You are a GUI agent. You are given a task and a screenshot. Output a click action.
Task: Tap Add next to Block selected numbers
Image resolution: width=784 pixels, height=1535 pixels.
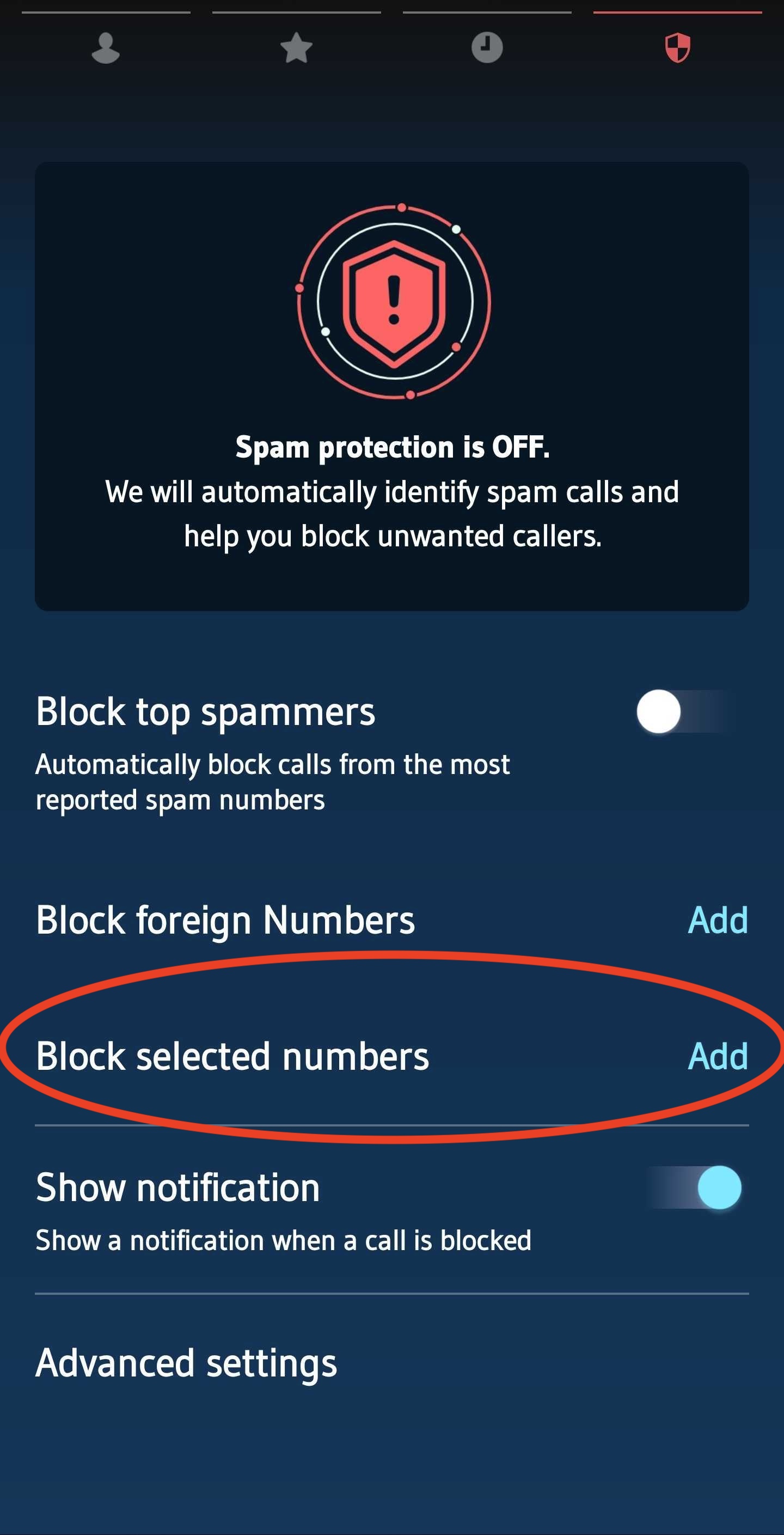tap(717, 1057)
